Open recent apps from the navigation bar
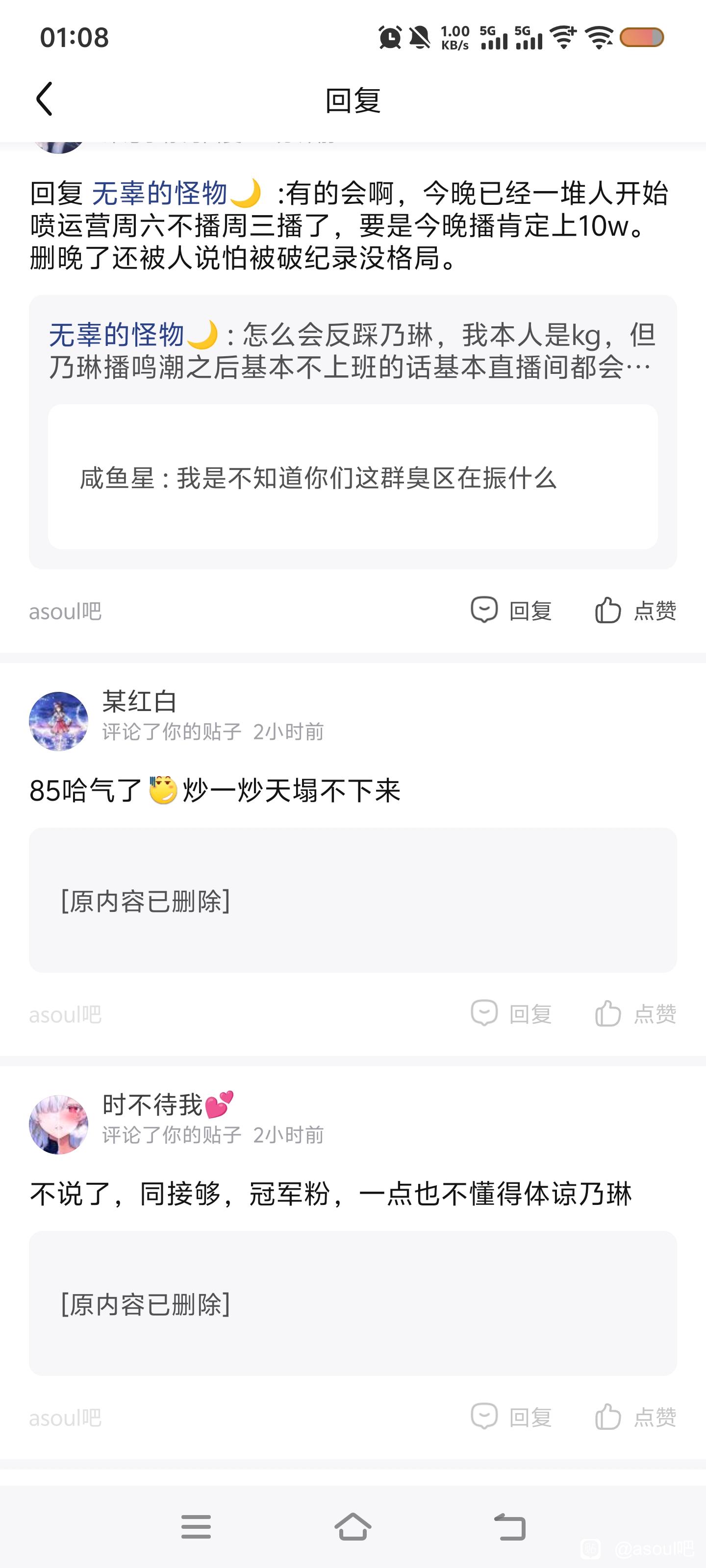 (x=196, y=1527)
